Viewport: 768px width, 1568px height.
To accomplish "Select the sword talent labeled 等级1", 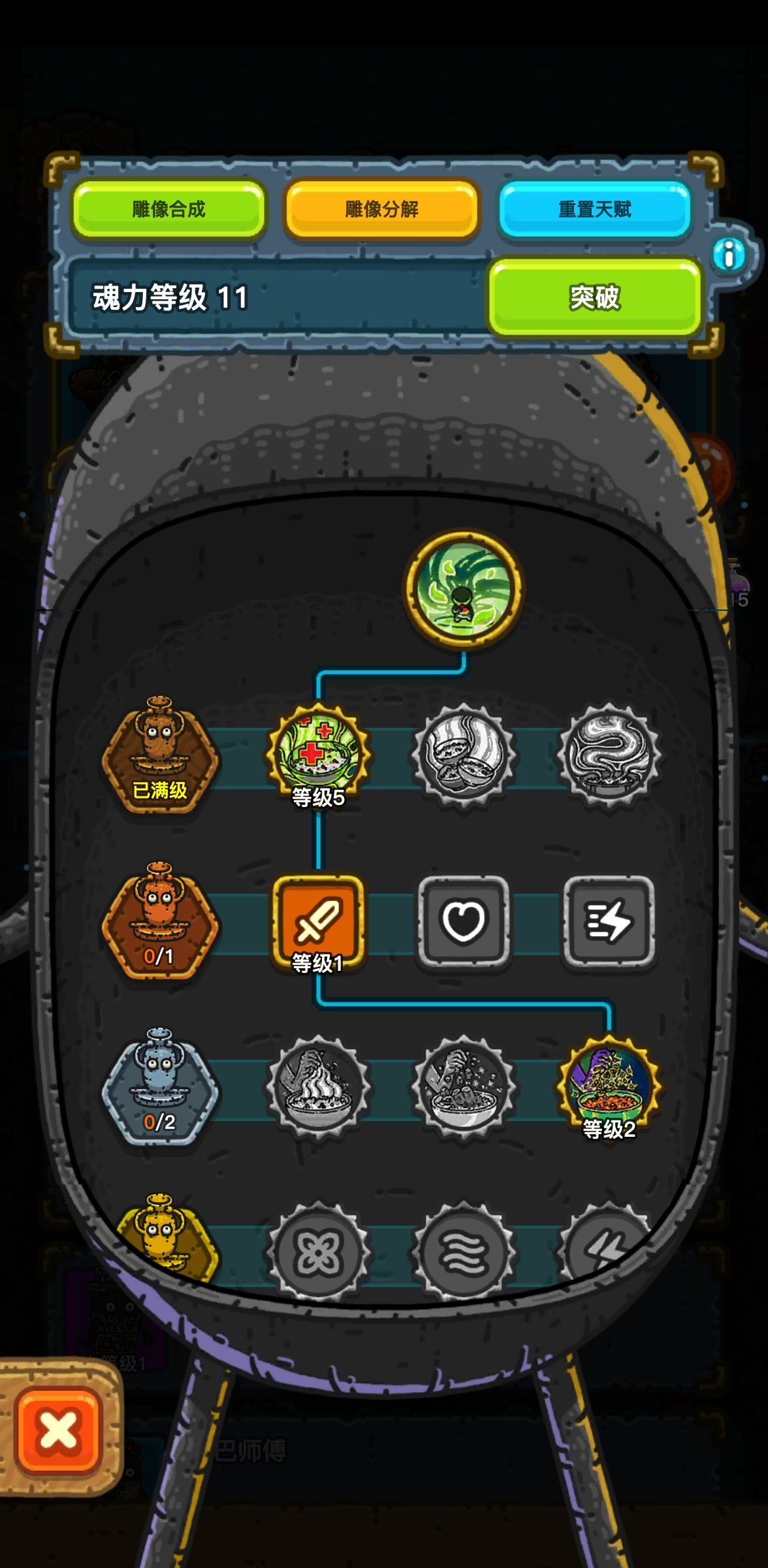I will click(x=318, y=921).
